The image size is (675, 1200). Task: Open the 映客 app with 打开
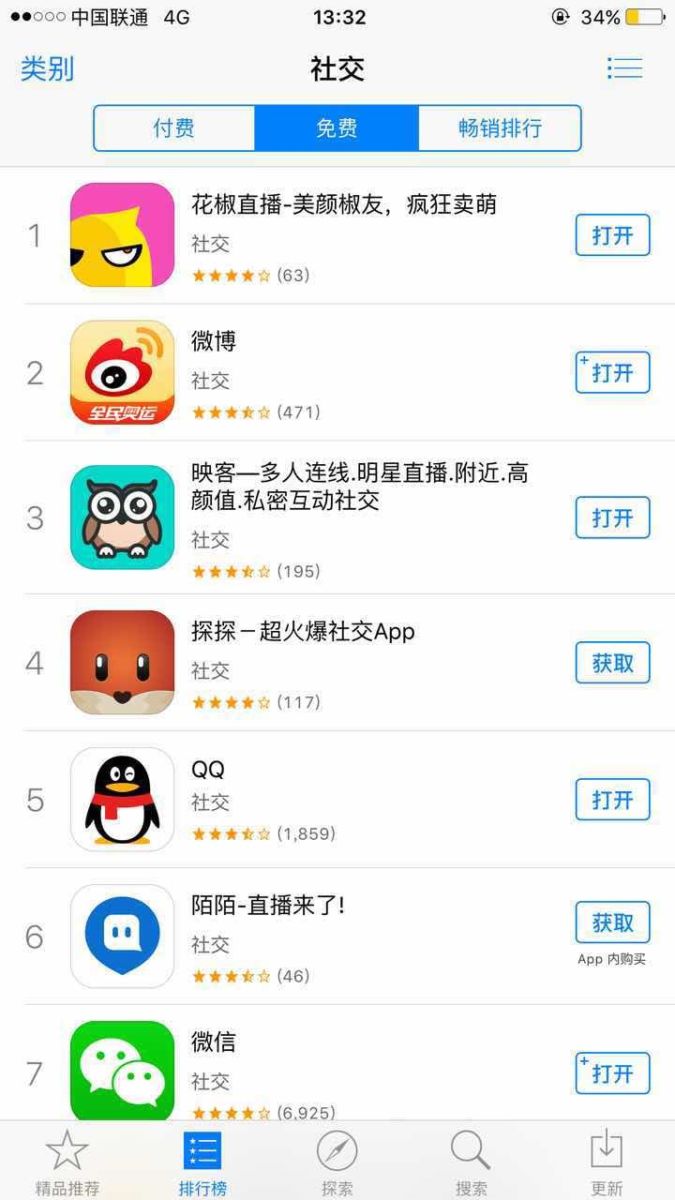(612, 518)
